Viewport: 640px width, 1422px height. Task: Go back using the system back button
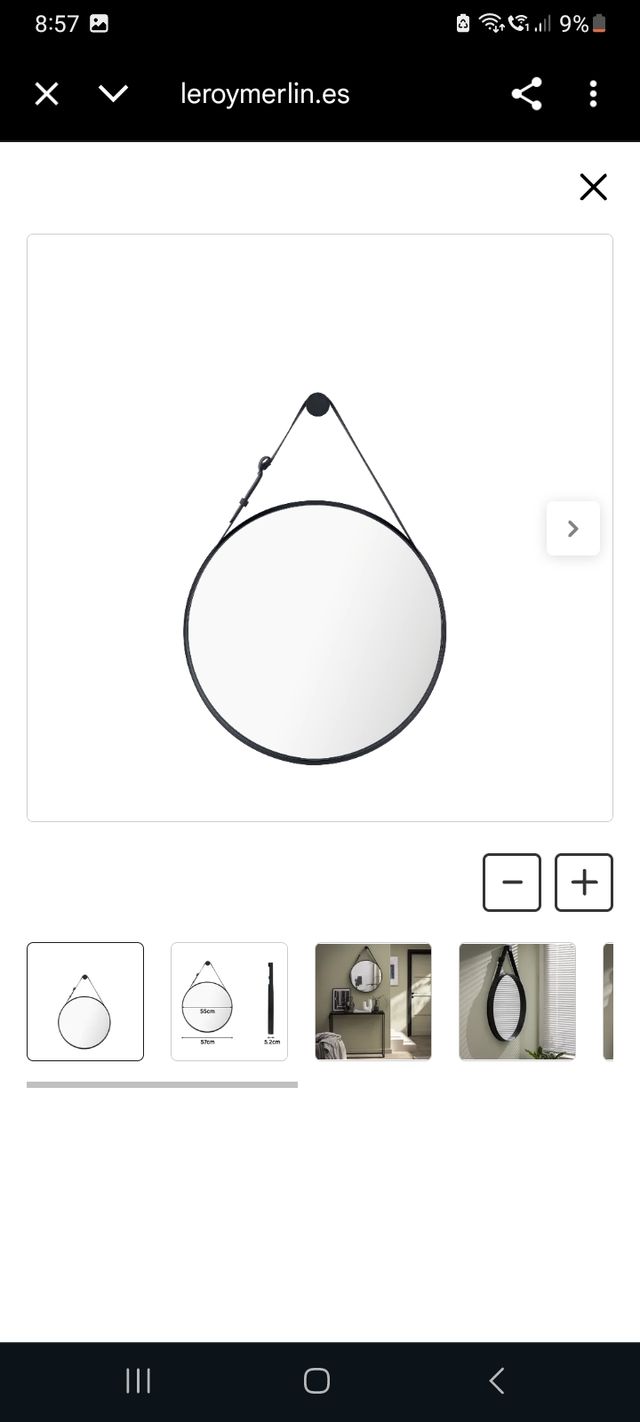coord(497,1381)
